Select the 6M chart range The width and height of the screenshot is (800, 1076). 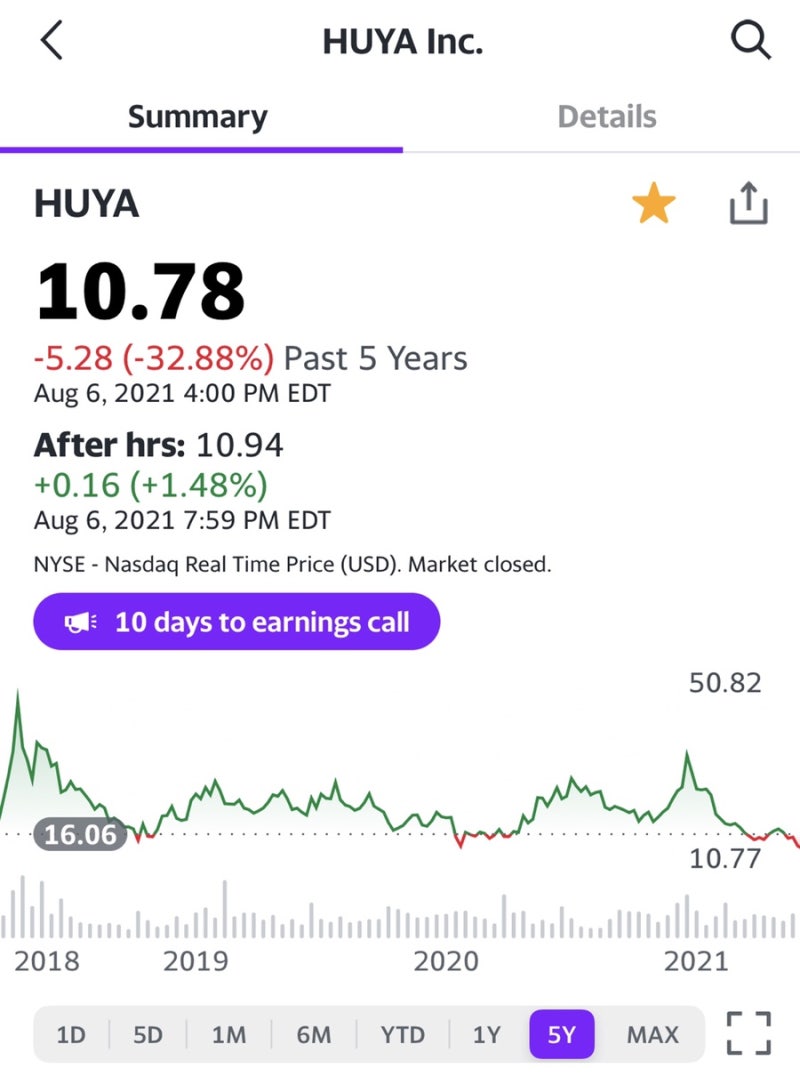click(x=313, y=1034)
